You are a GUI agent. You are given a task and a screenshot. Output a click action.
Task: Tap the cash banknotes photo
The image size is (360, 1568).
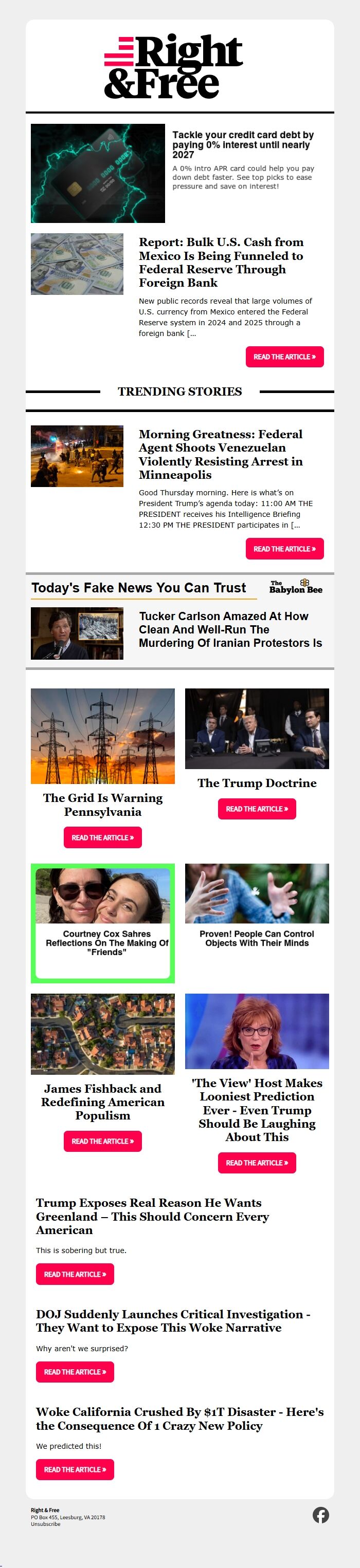tap(77, 264)
